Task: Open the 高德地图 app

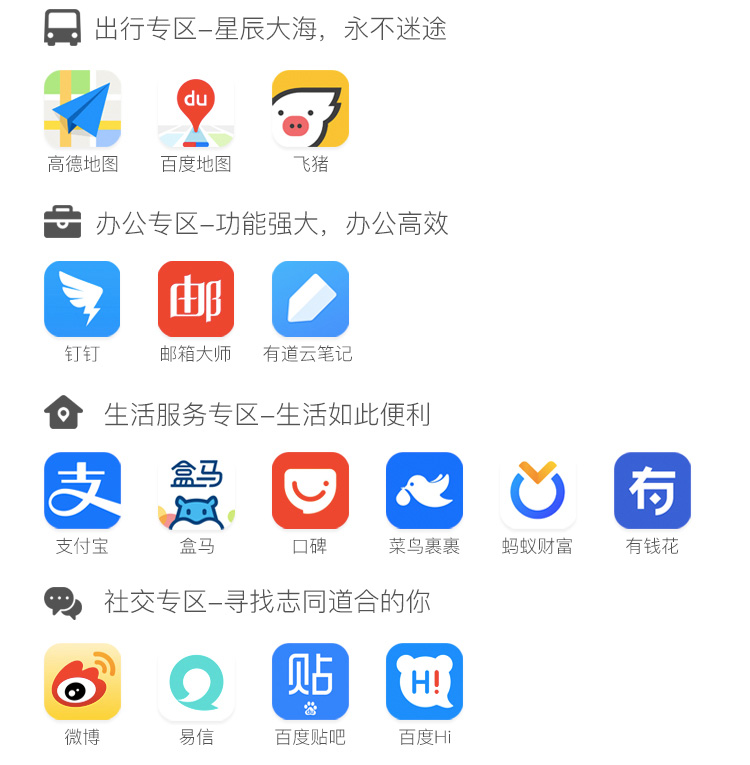Action: click(x=82, y=109)
